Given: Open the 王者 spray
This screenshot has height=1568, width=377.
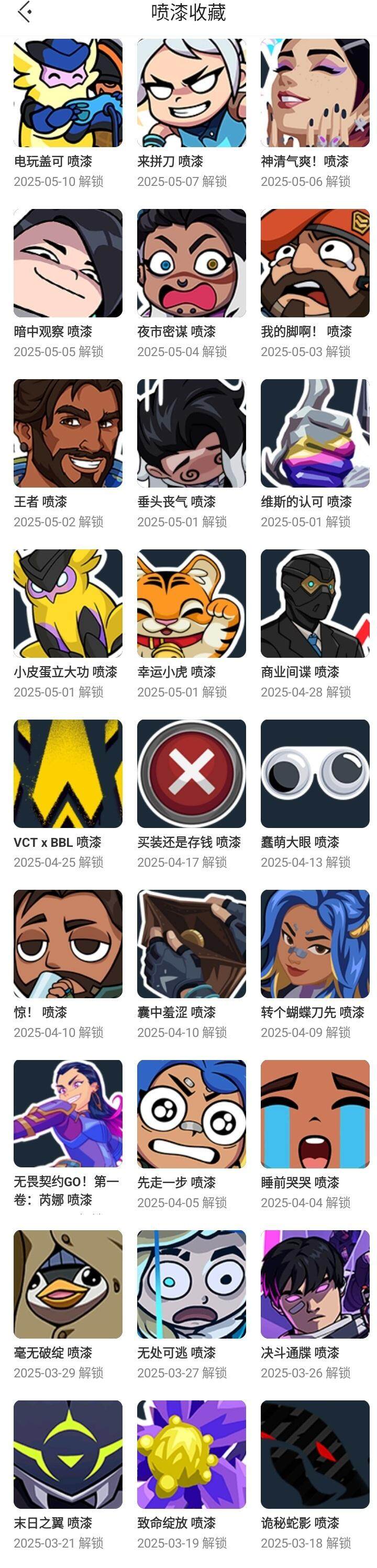Looking at the screenshot, I should (x=68, y=434).
